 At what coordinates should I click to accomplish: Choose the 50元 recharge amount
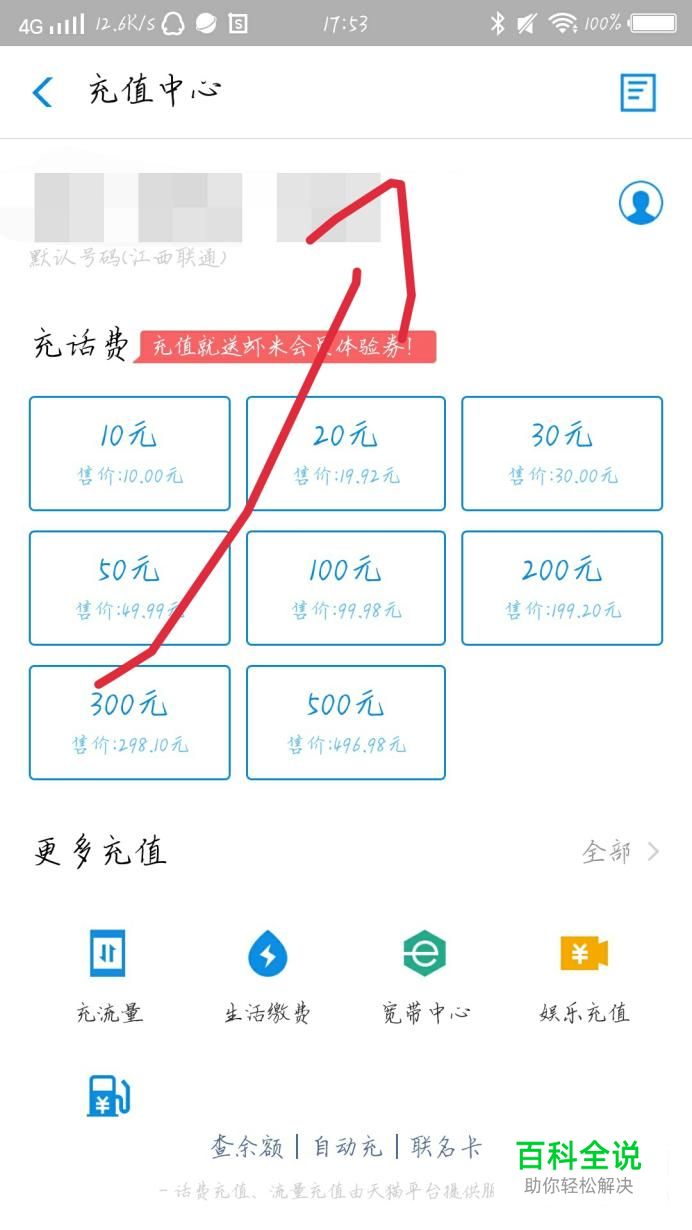130,588
